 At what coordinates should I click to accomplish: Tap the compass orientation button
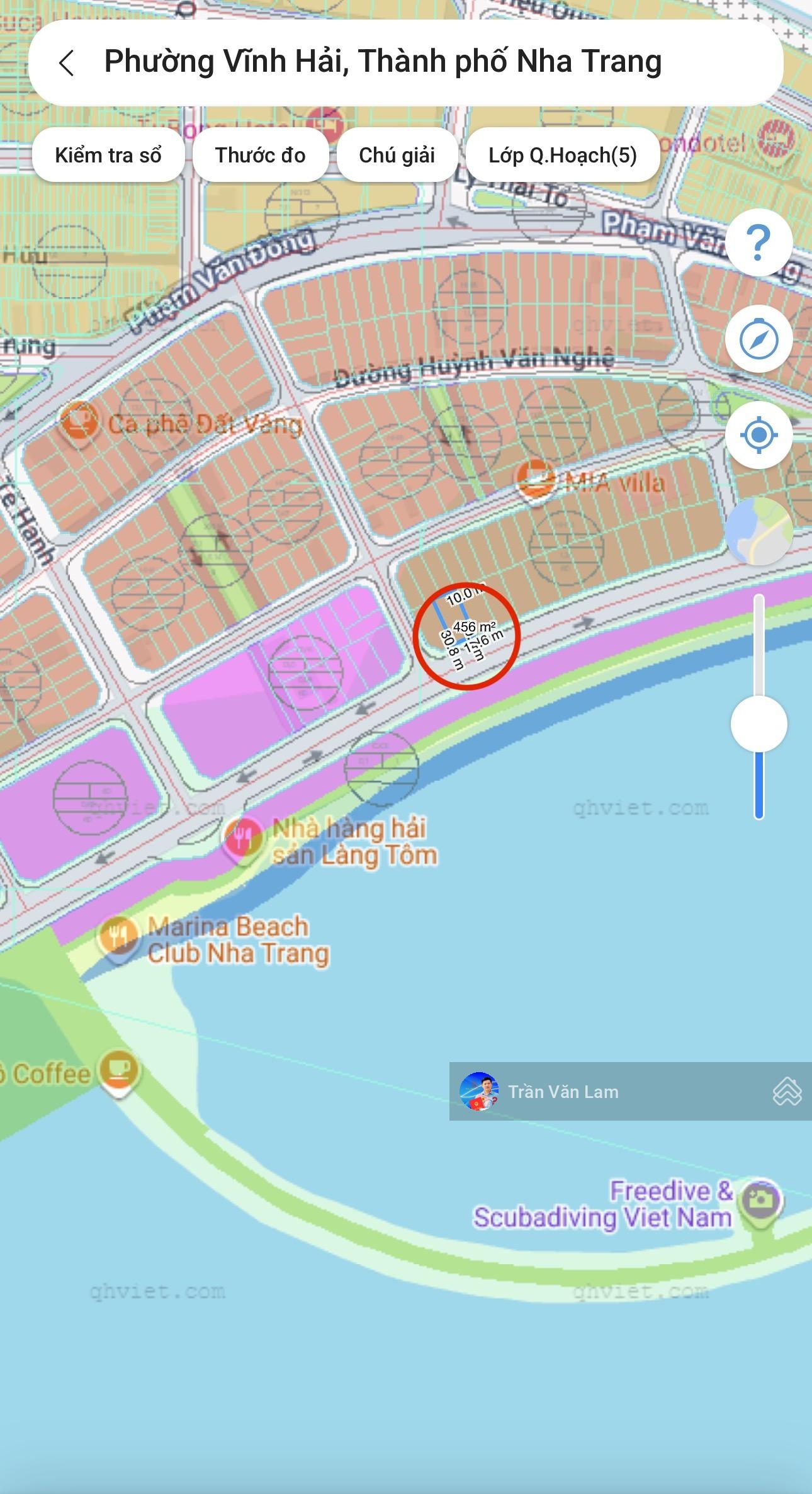click(x=758, y=339)
